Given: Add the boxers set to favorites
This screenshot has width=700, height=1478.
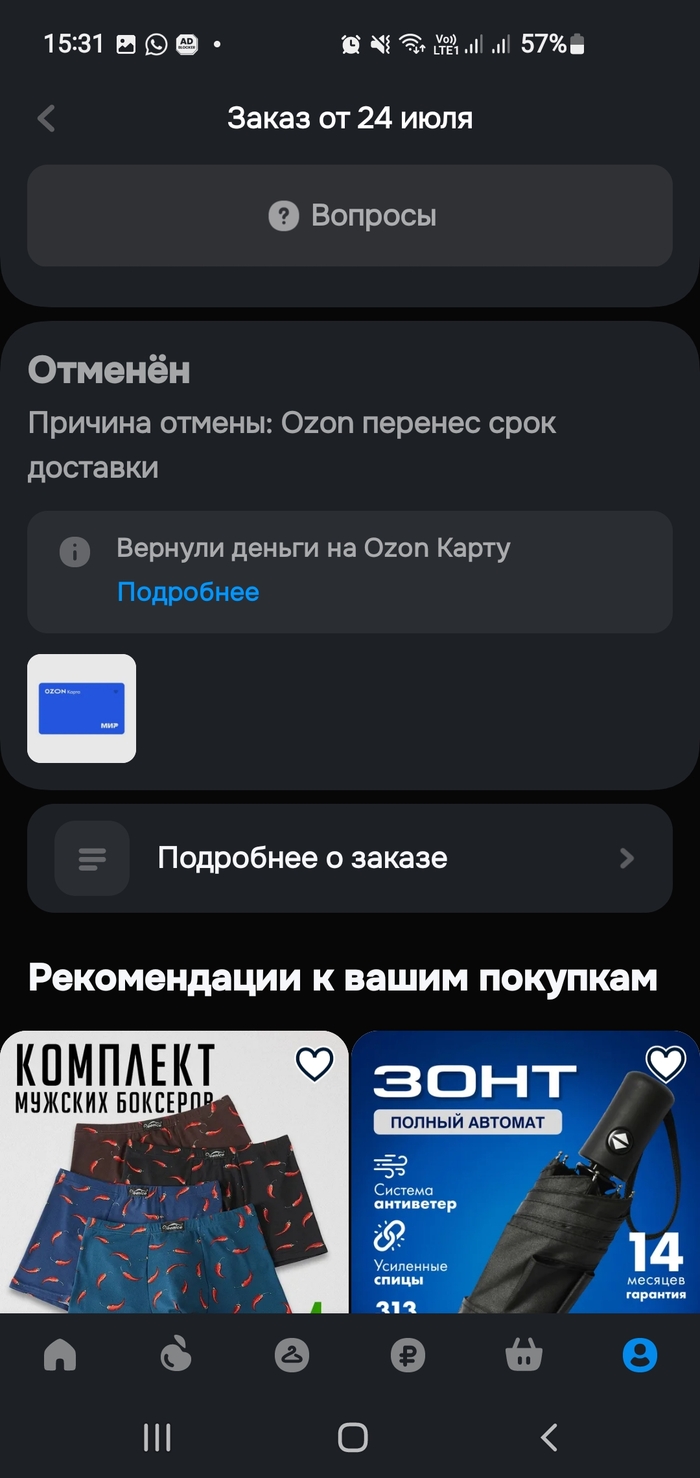Looking at the screenshot, I should pos(315,1065).
